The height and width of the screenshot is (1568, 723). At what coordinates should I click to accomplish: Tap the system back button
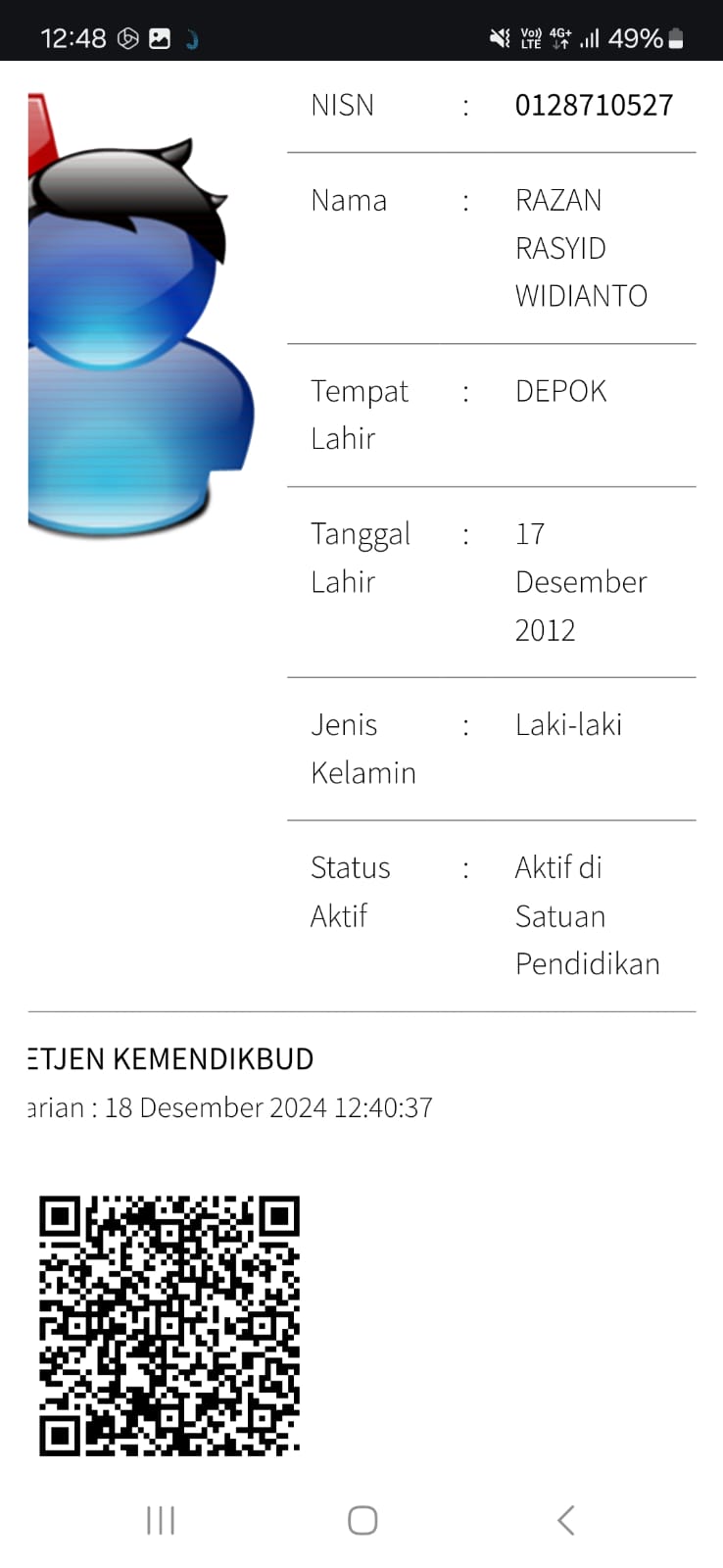[x=565, y=1520]
